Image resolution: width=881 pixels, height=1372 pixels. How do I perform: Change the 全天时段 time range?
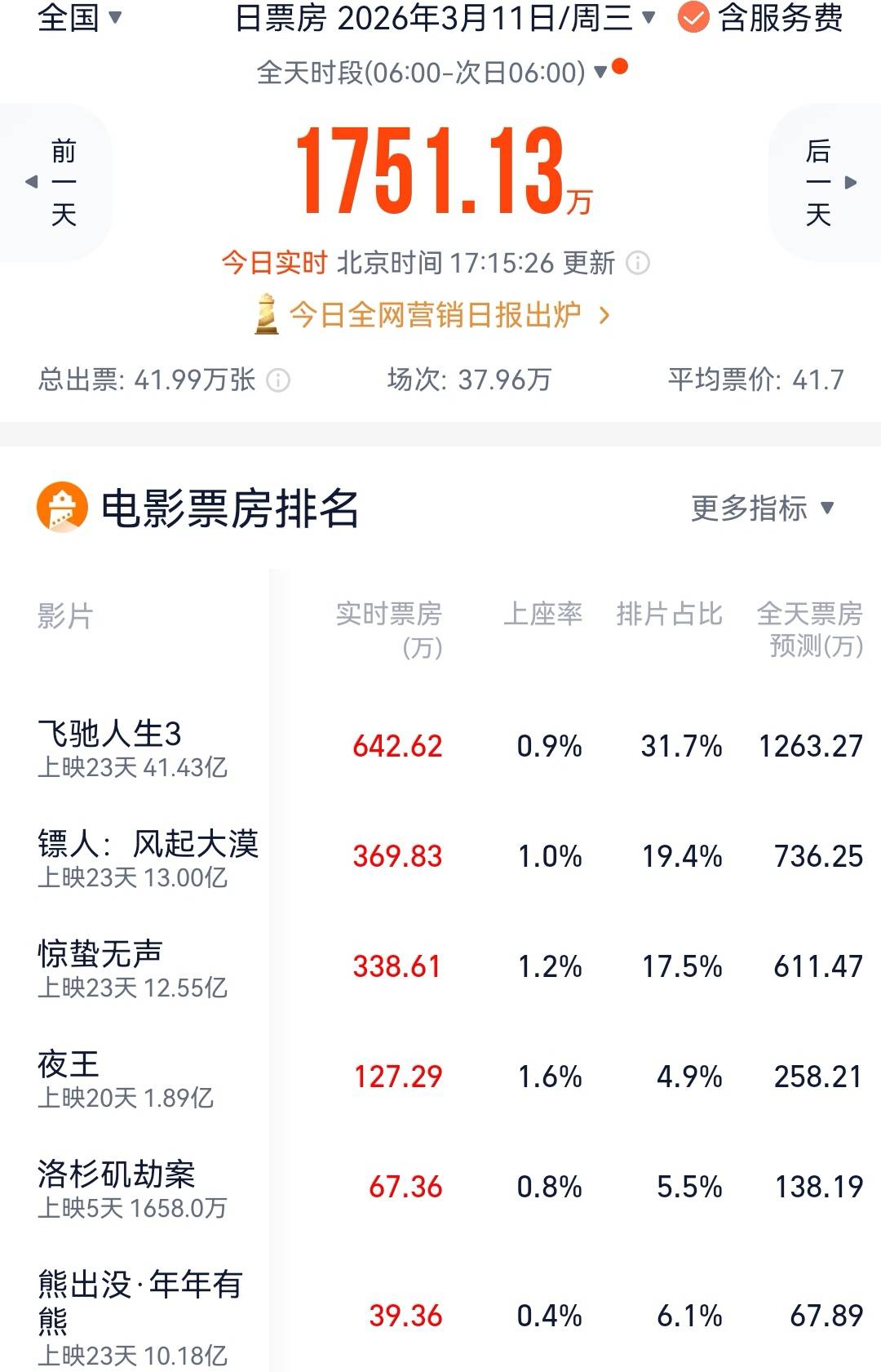click(x=432, y=73)
